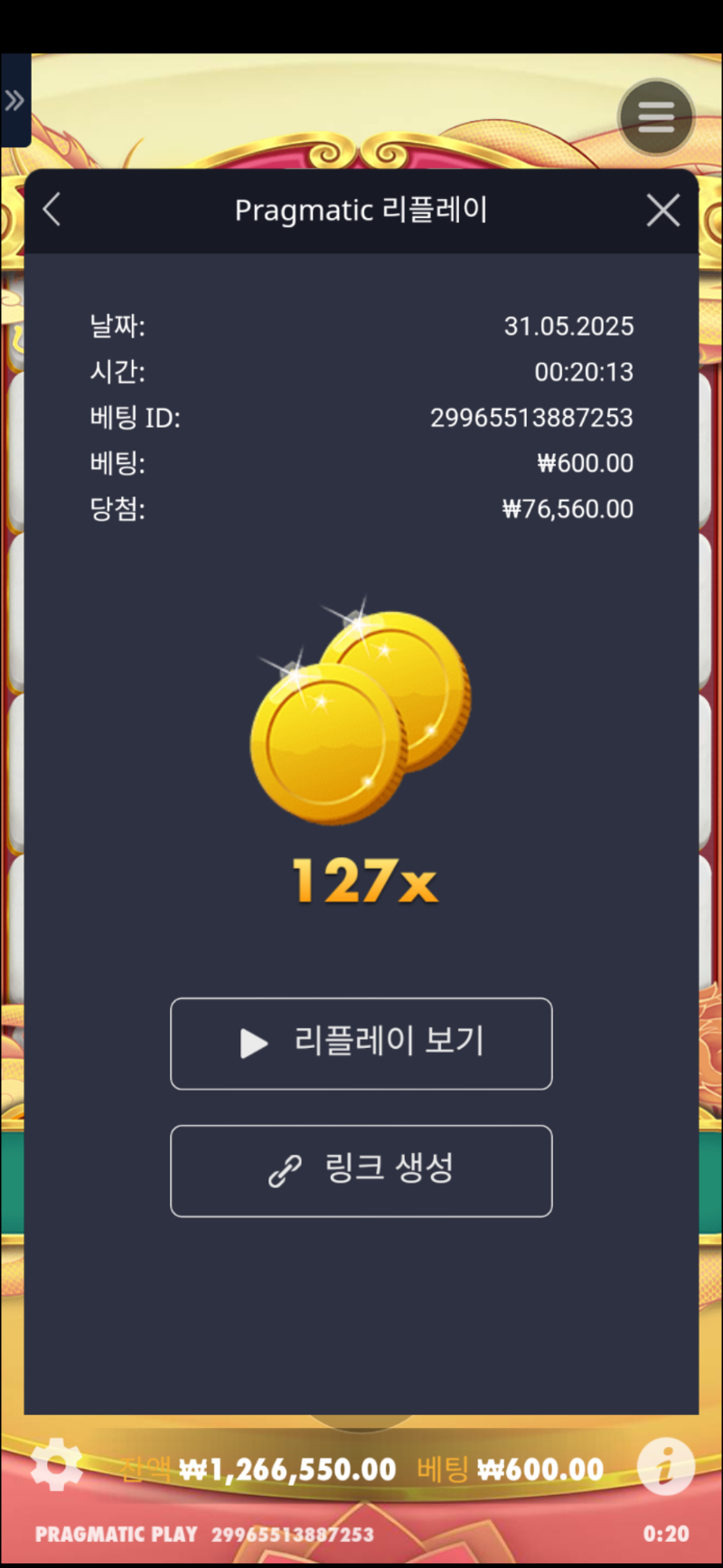
Task: Open game settings via the gear icon
Action: click(x=56, y=1465)
